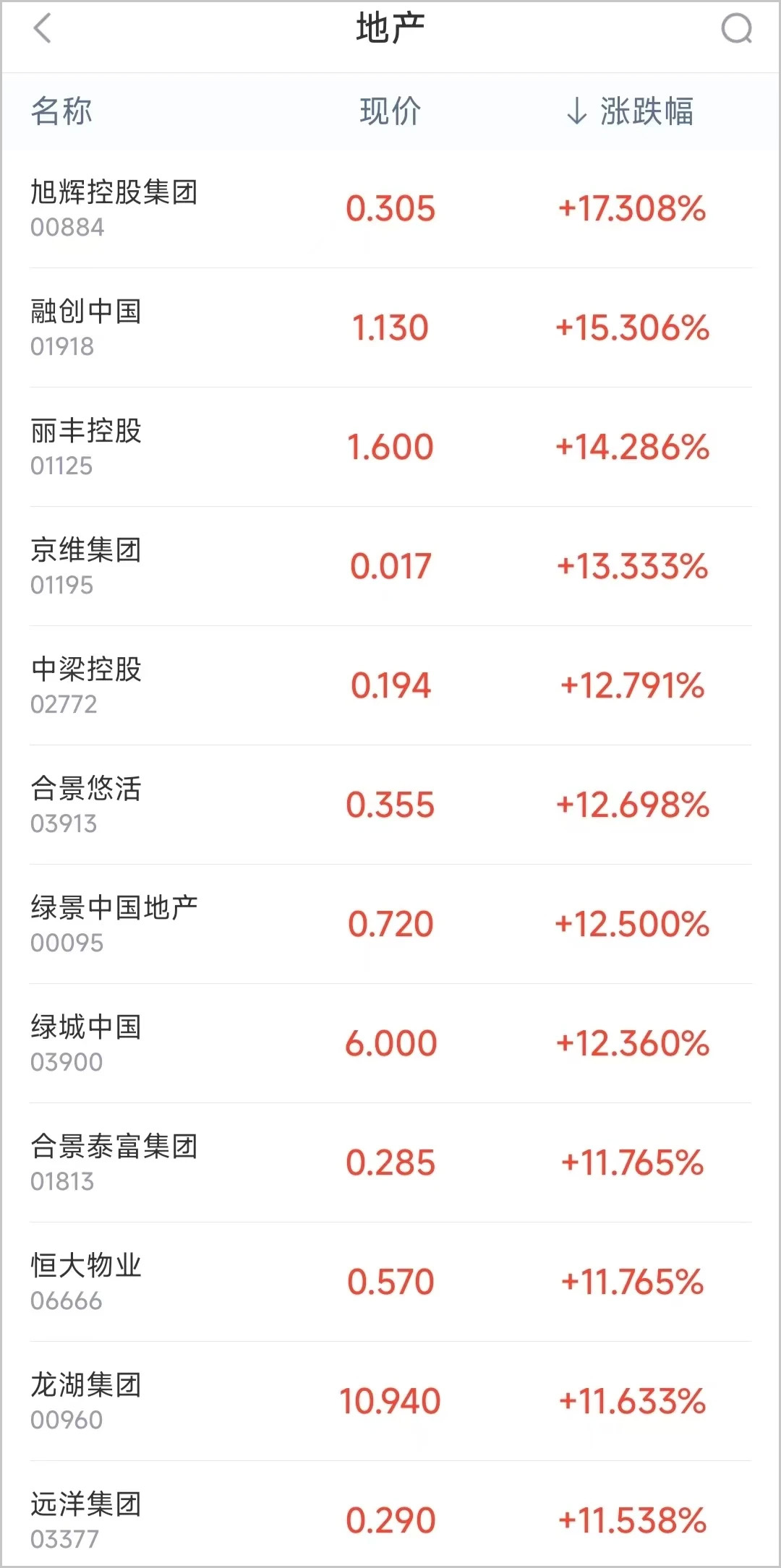View 合景悠活 03913 details
781x1568 pixels.
pyautogui.click(x=390, y=805)
